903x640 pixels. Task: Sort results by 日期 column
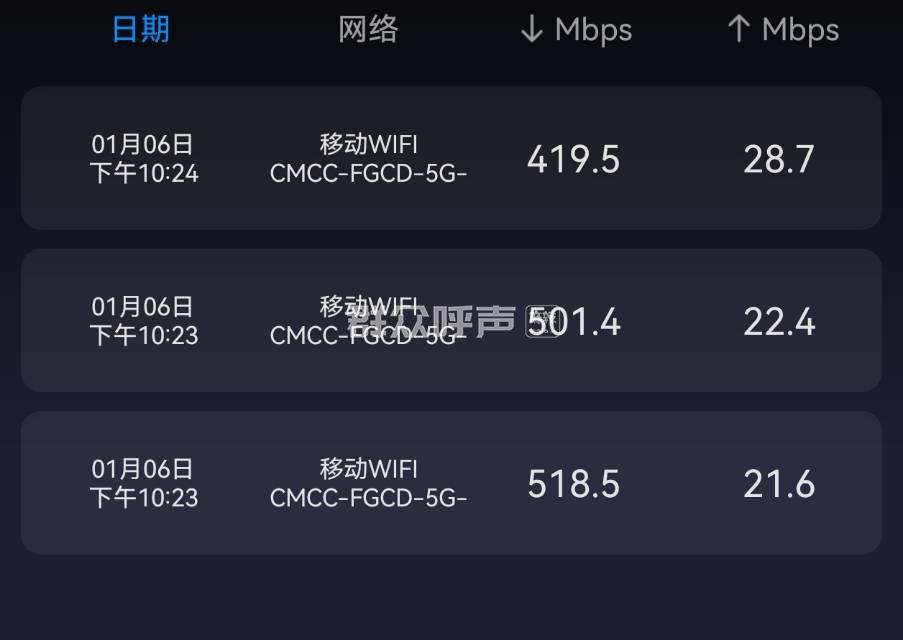[x=140, y=30]
